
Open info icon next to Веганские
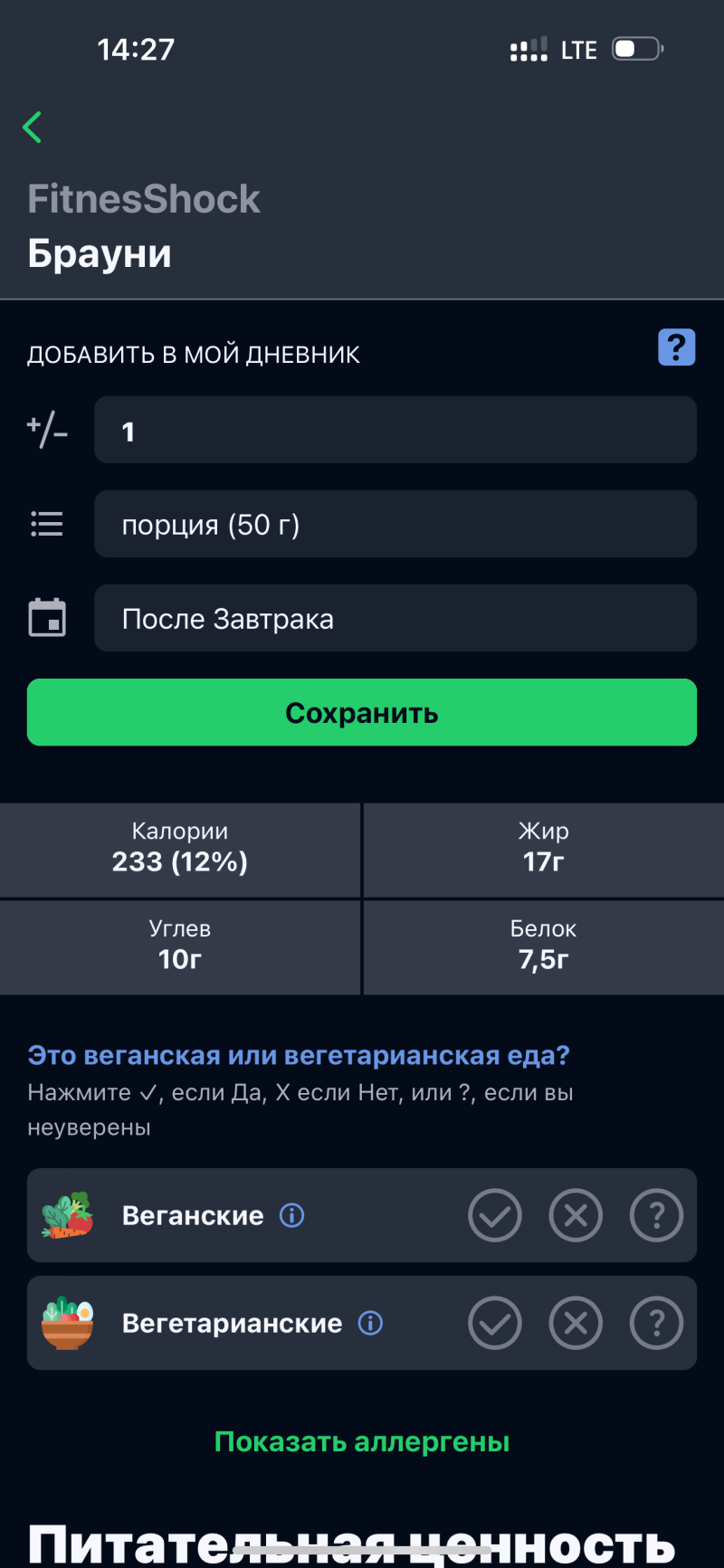point(291,1215)
